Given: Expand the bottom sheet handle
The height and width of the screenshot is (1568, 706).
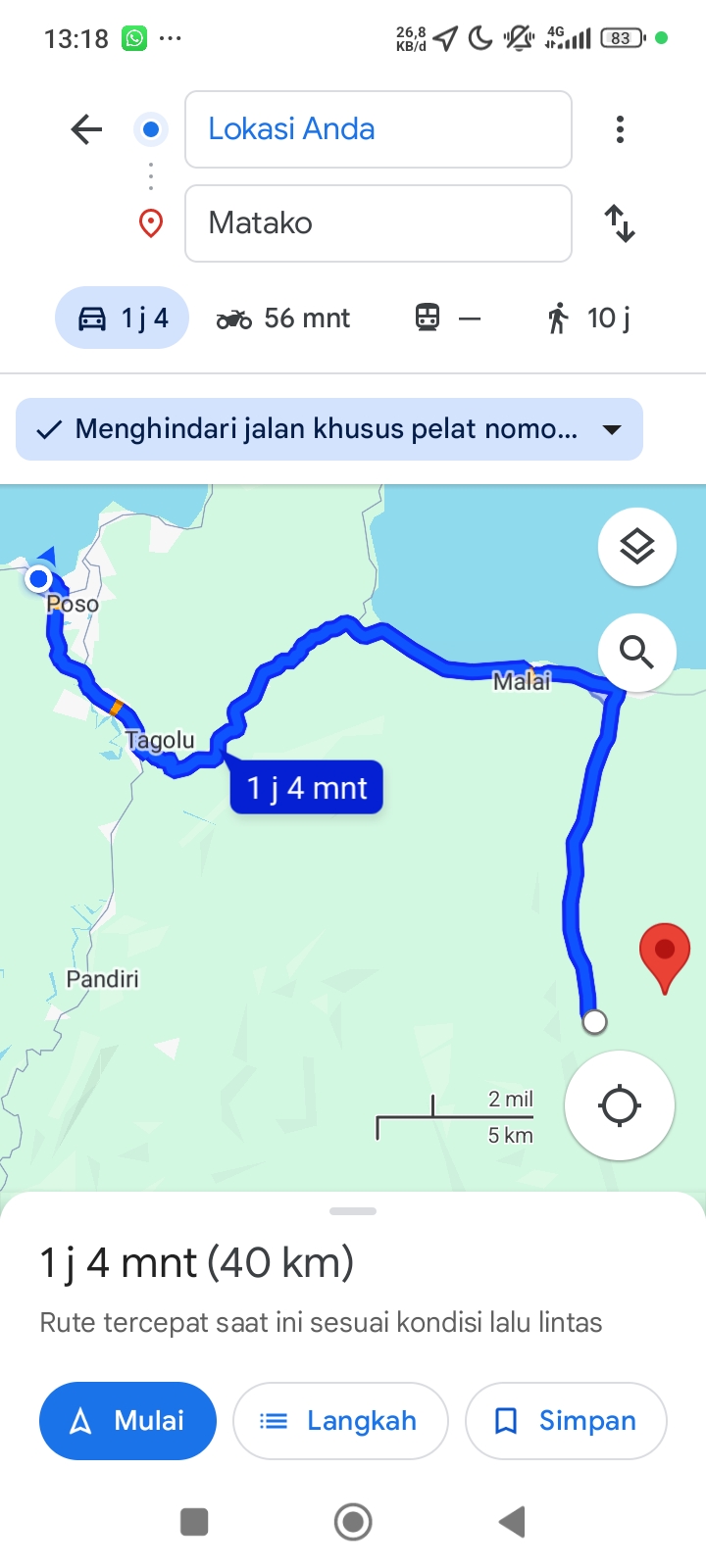Looking at the screenshot, I should 353,1211.
